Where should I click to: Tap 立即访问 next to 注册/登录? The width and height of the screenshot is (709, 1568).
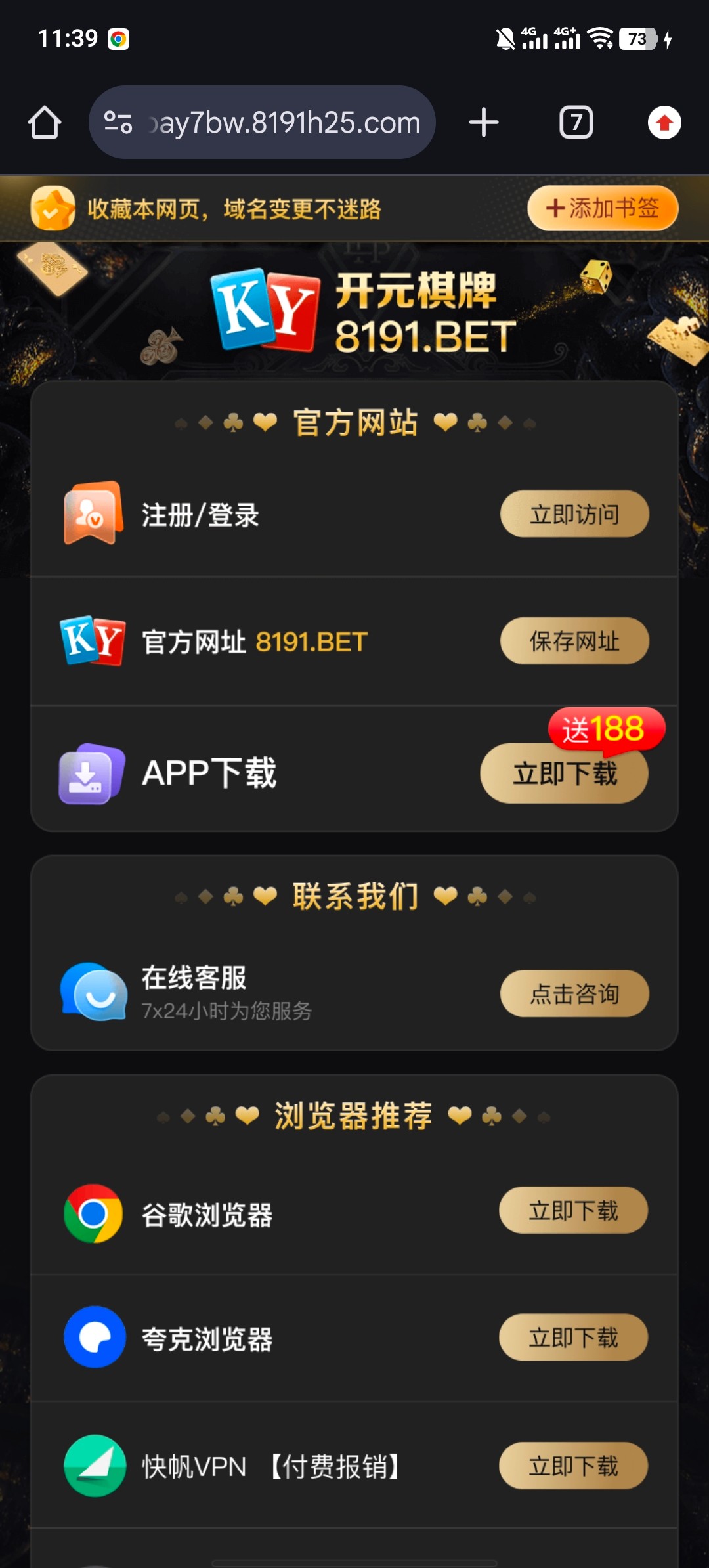pos(574,514)
